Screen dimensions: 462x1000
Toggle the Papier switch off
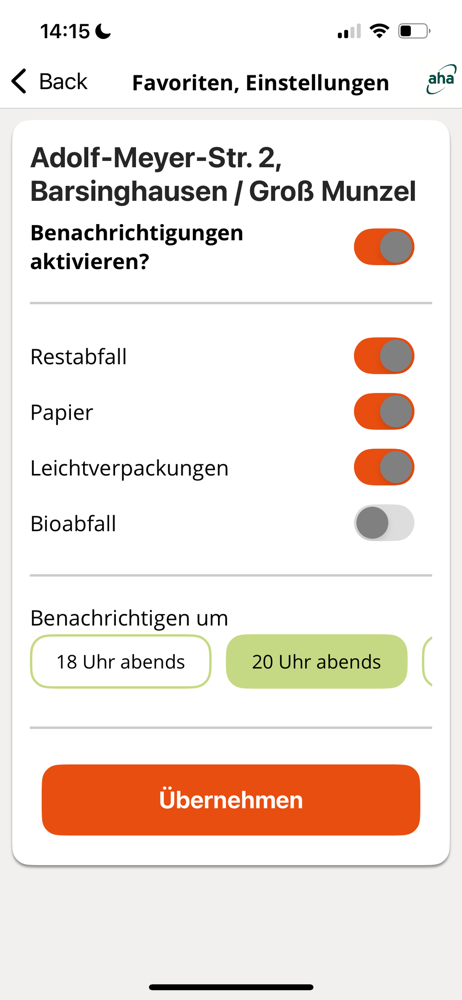pos(384,412)
